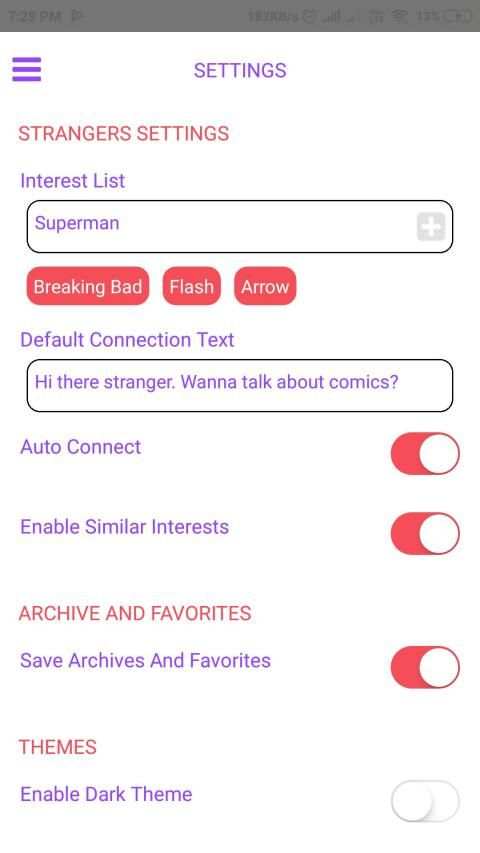This screenshot has width=480, height=853.
Task: Disable the Enable Similar Interests switch
Action: (x=425, y=534)
